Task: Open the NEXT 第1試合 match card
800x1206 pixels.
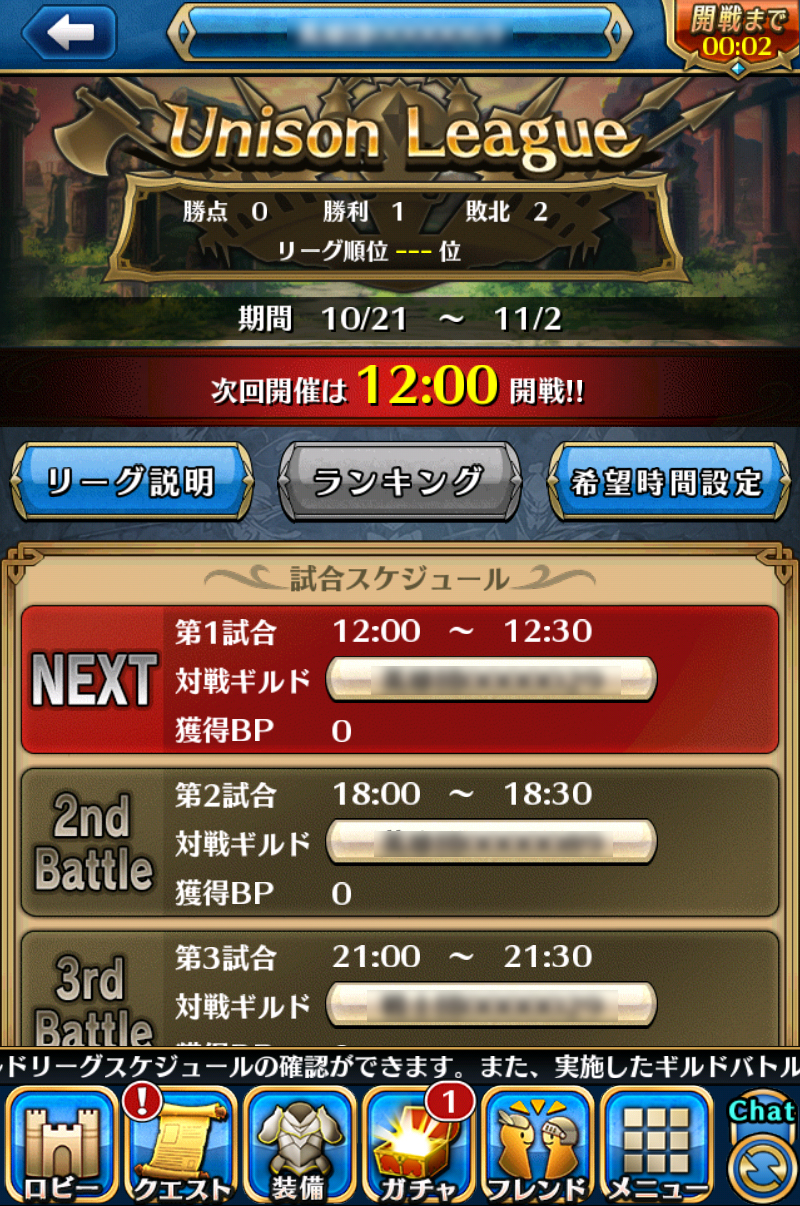Action: click(399, 680)
